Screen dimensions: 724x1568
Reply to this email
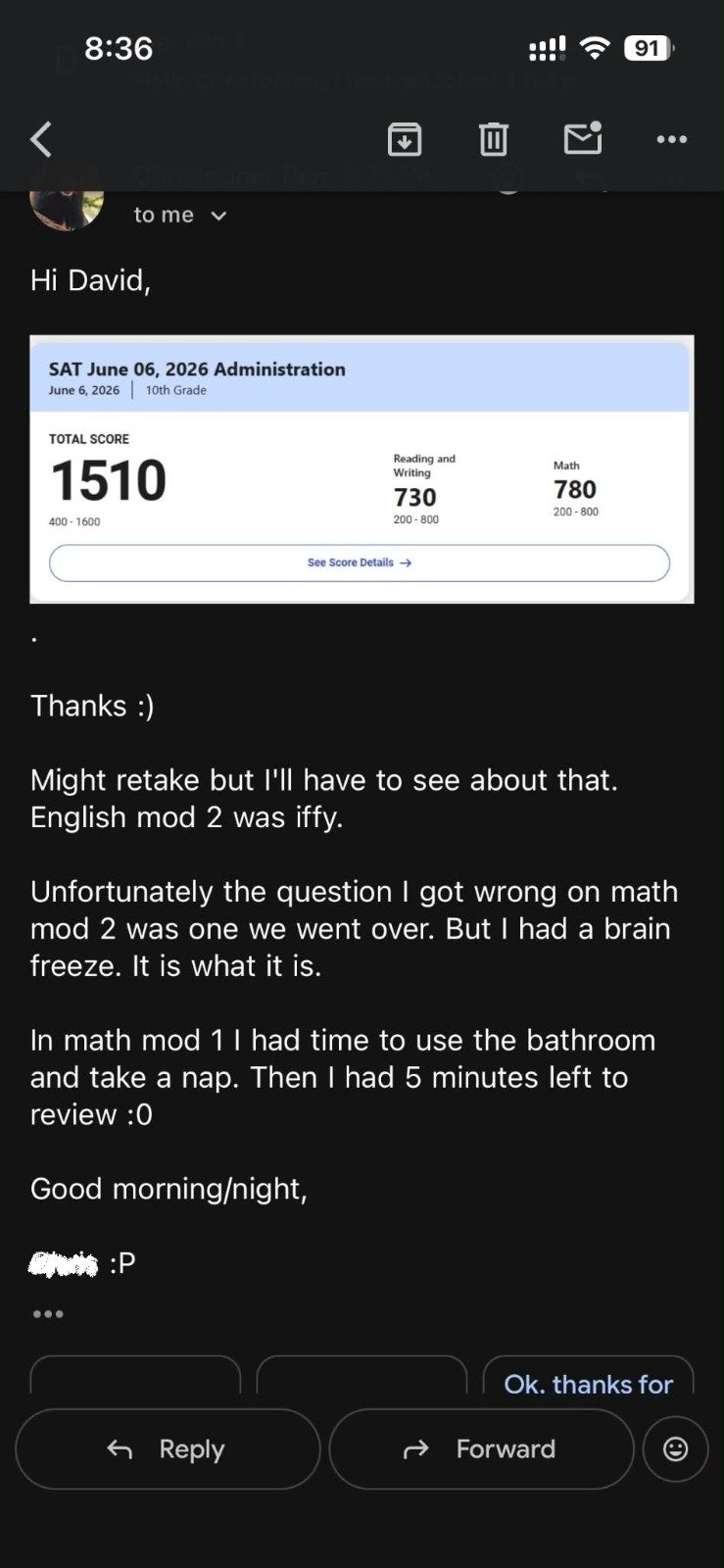click(168, 1448)
